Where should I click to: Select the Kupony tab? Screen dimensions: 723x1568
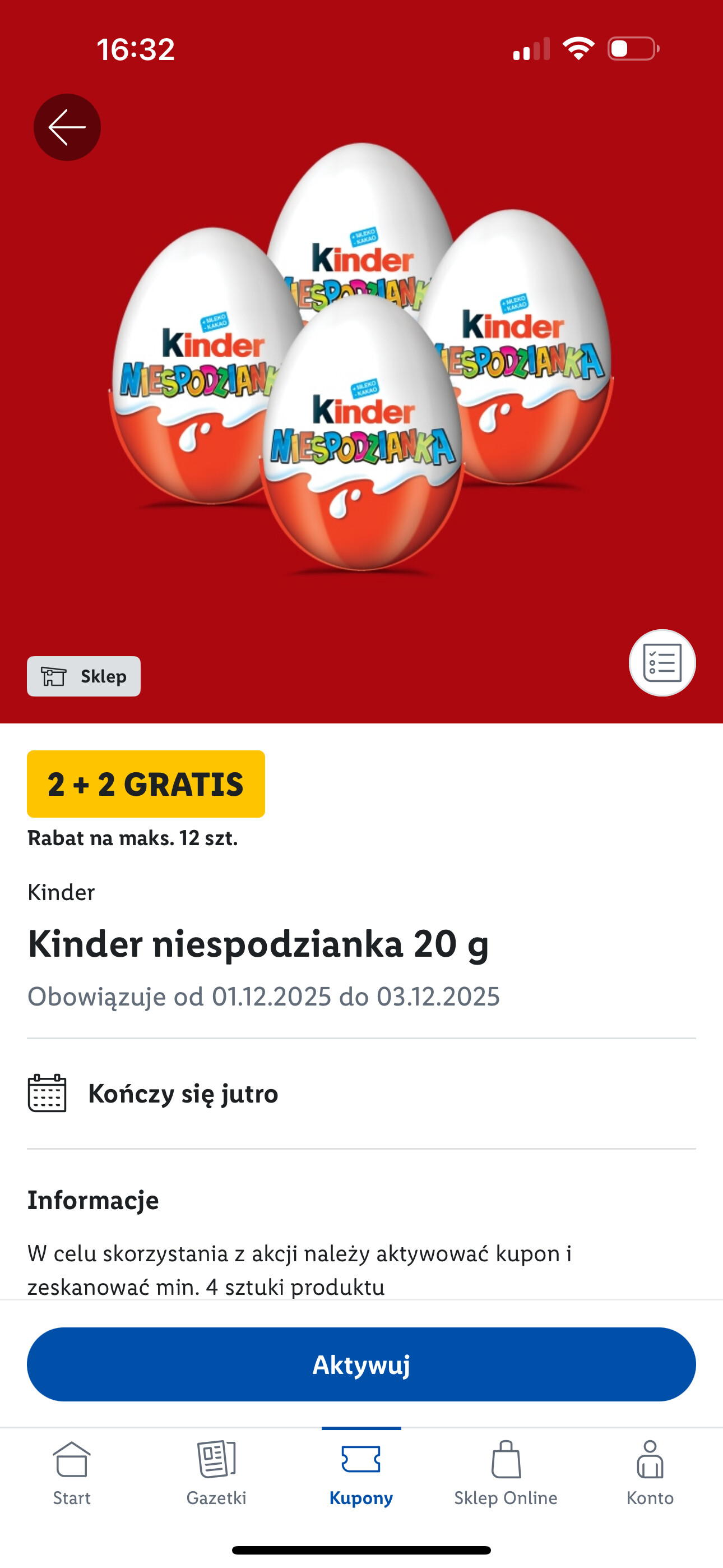point(361,1473)
